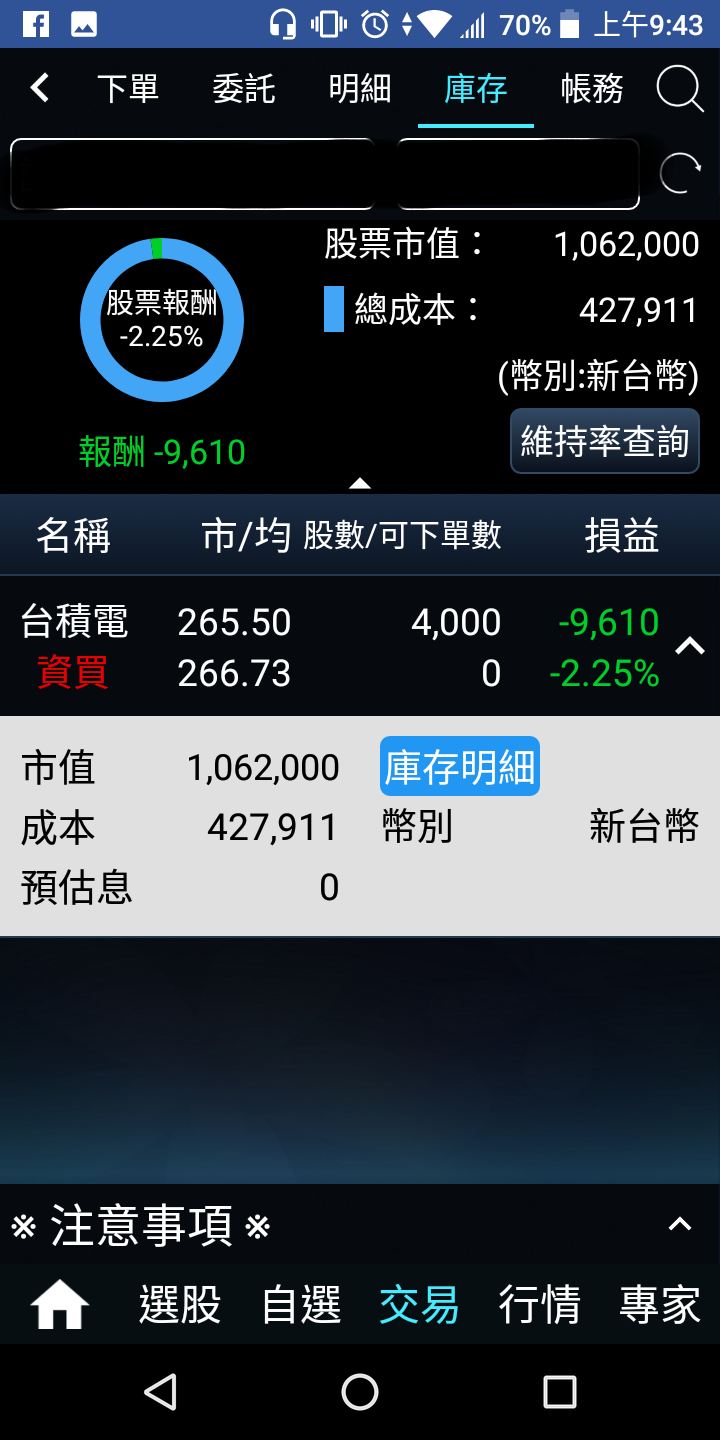Switch to the 專家 tab
This screenshot has width=720, height=1440.
point(660,1305)
